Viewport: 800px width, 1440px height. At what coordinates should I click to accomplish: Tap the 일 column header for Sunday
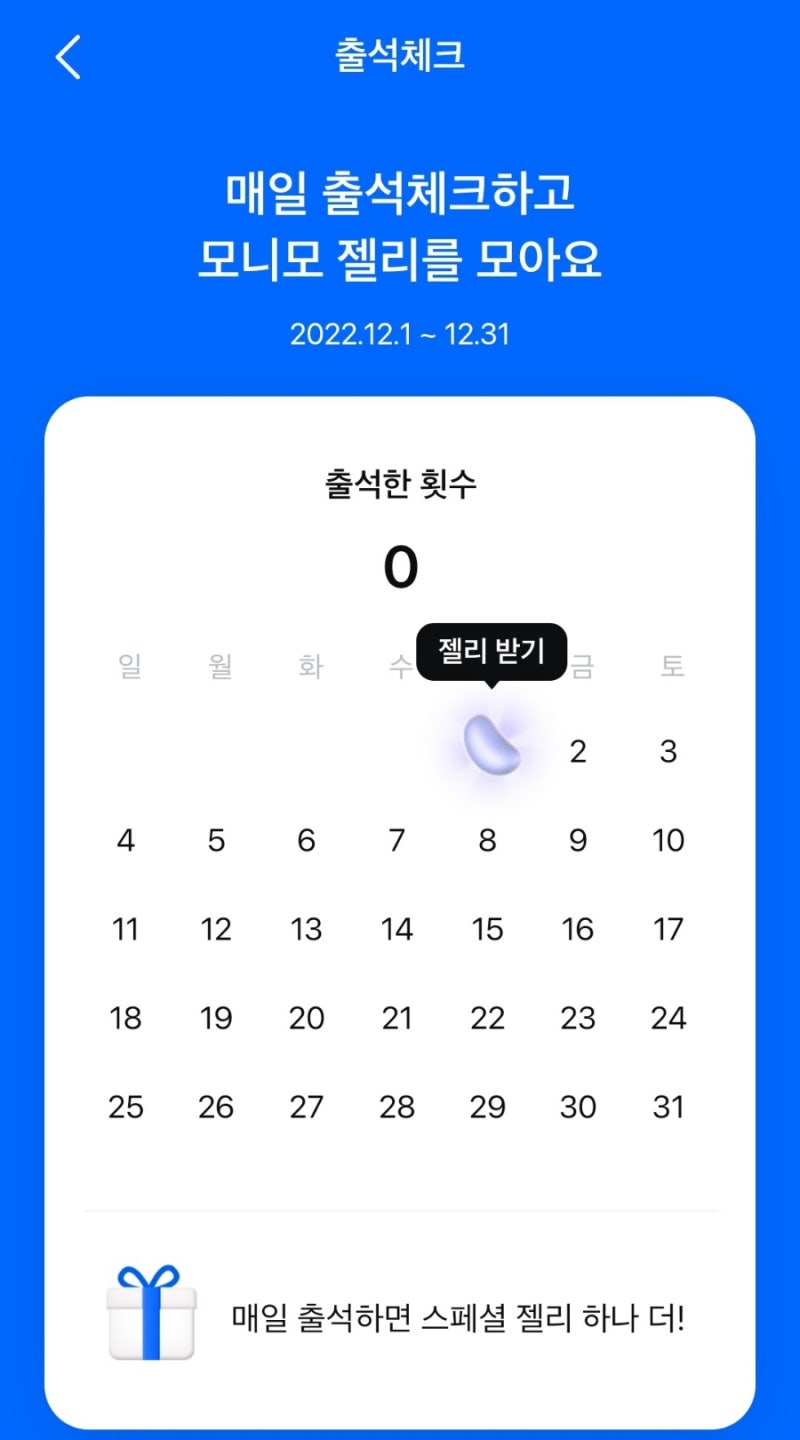tap(126, 668)
